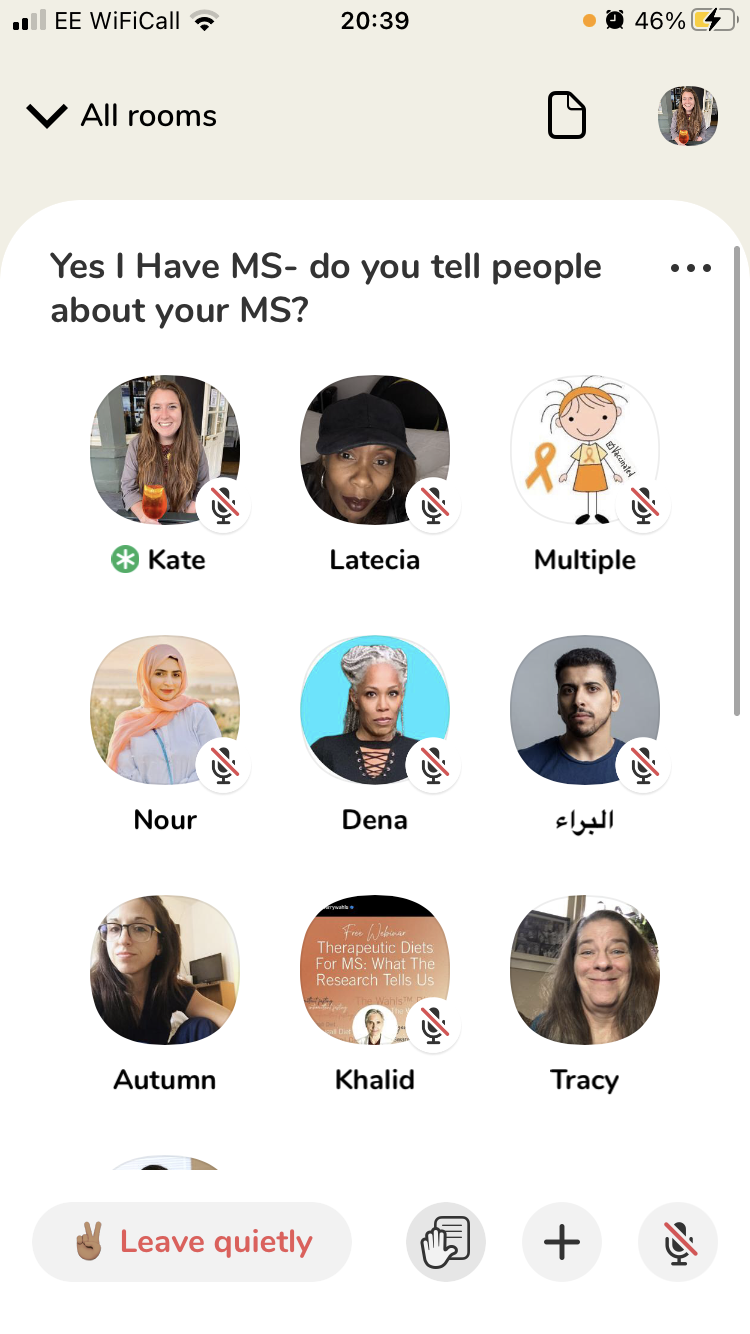The width and height of the screenshot is (750, 1334).
Task: Collapse room via All rooms arrow
Action: (47, 116)
